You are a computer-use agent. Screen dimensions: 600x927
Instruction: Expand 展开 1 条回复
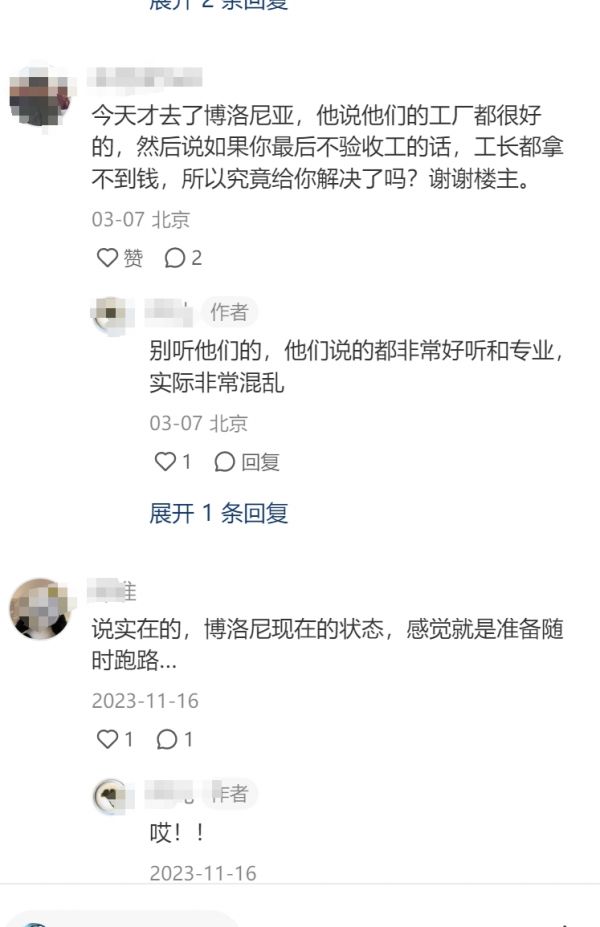(x=218, y=513)
